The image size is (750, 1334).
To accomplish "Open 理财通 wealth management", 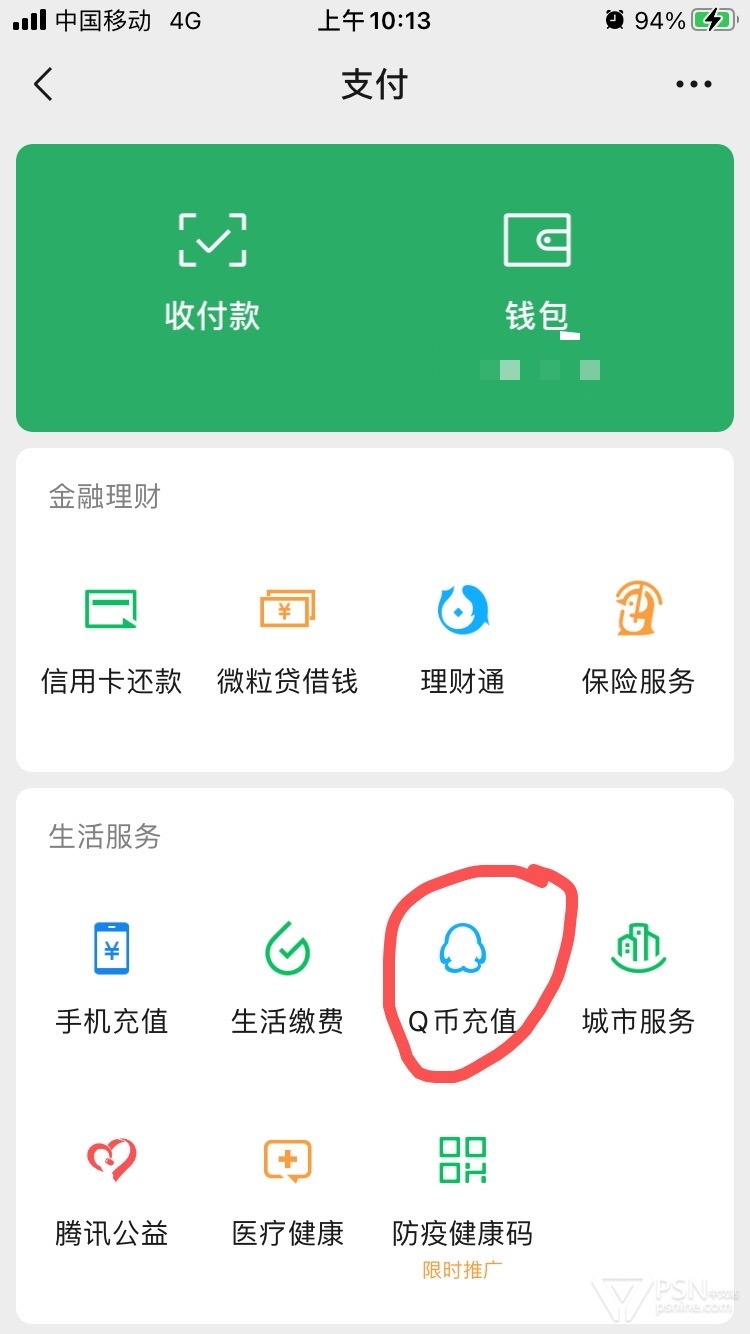I will [x=463, y=641].
